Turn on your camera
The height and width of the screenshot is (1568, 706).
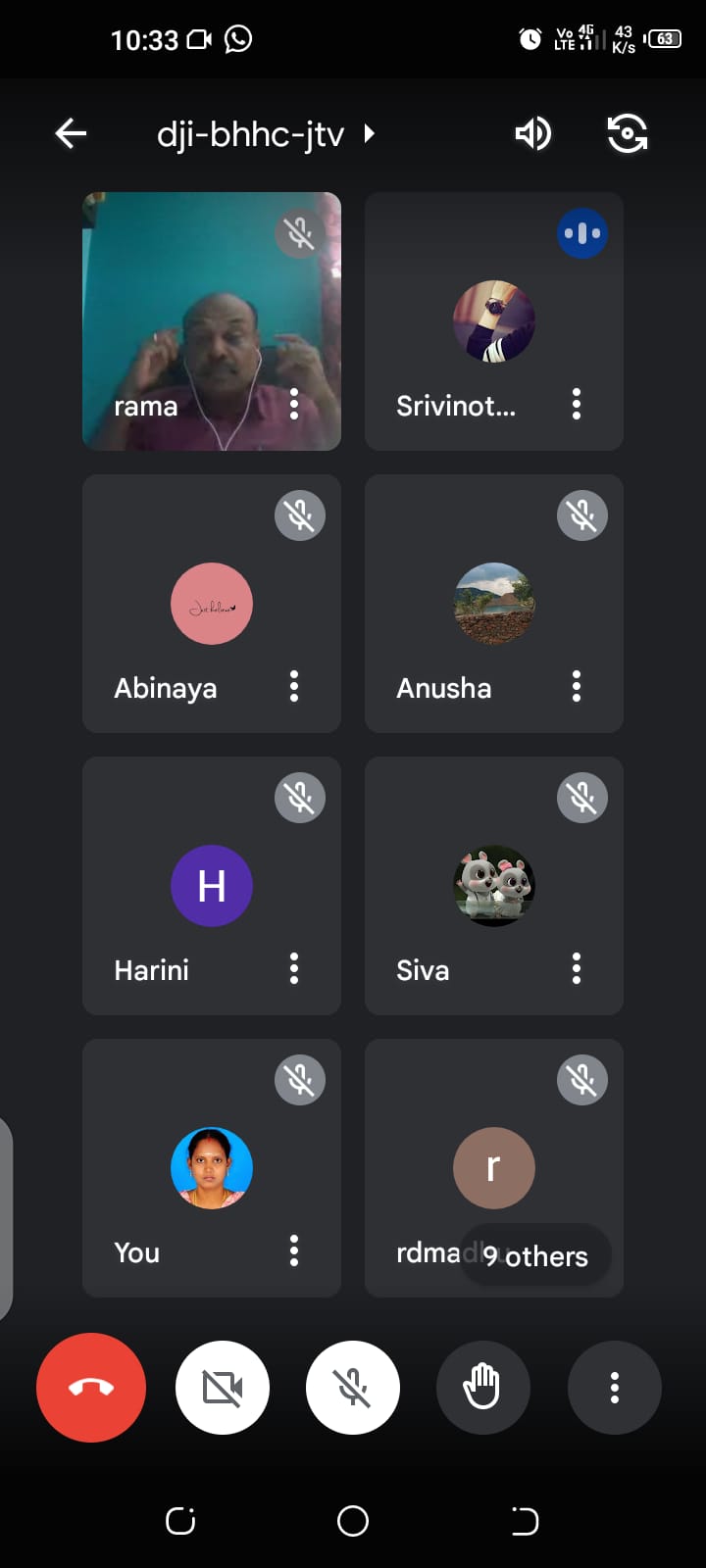point(223,1388)
